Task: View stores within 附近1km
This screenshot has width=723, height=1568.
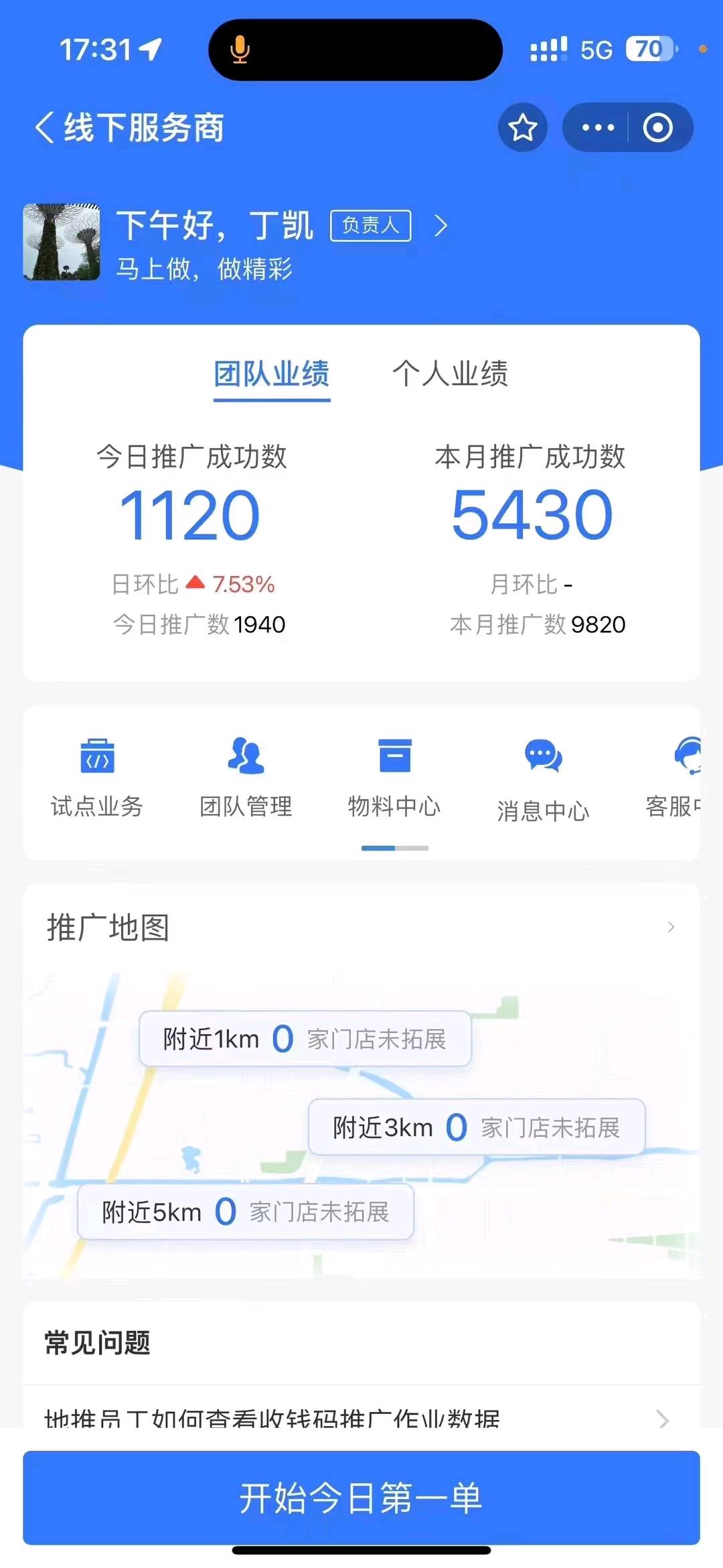Action: coord(305,1039)
